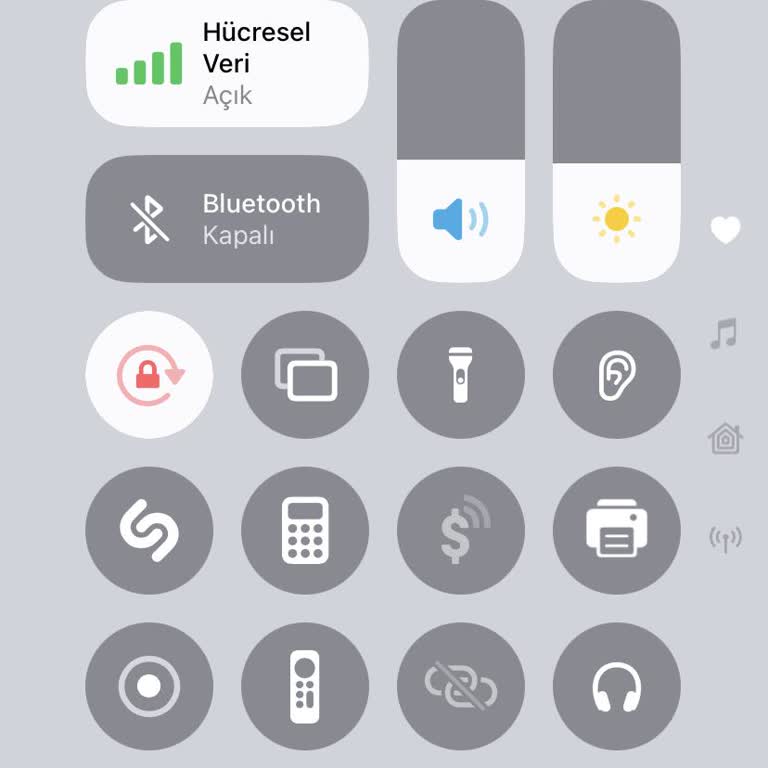Open the dollar sign tap-to-pay control
This screenshot has height=768, width=768.
click(x=461, y=531)
